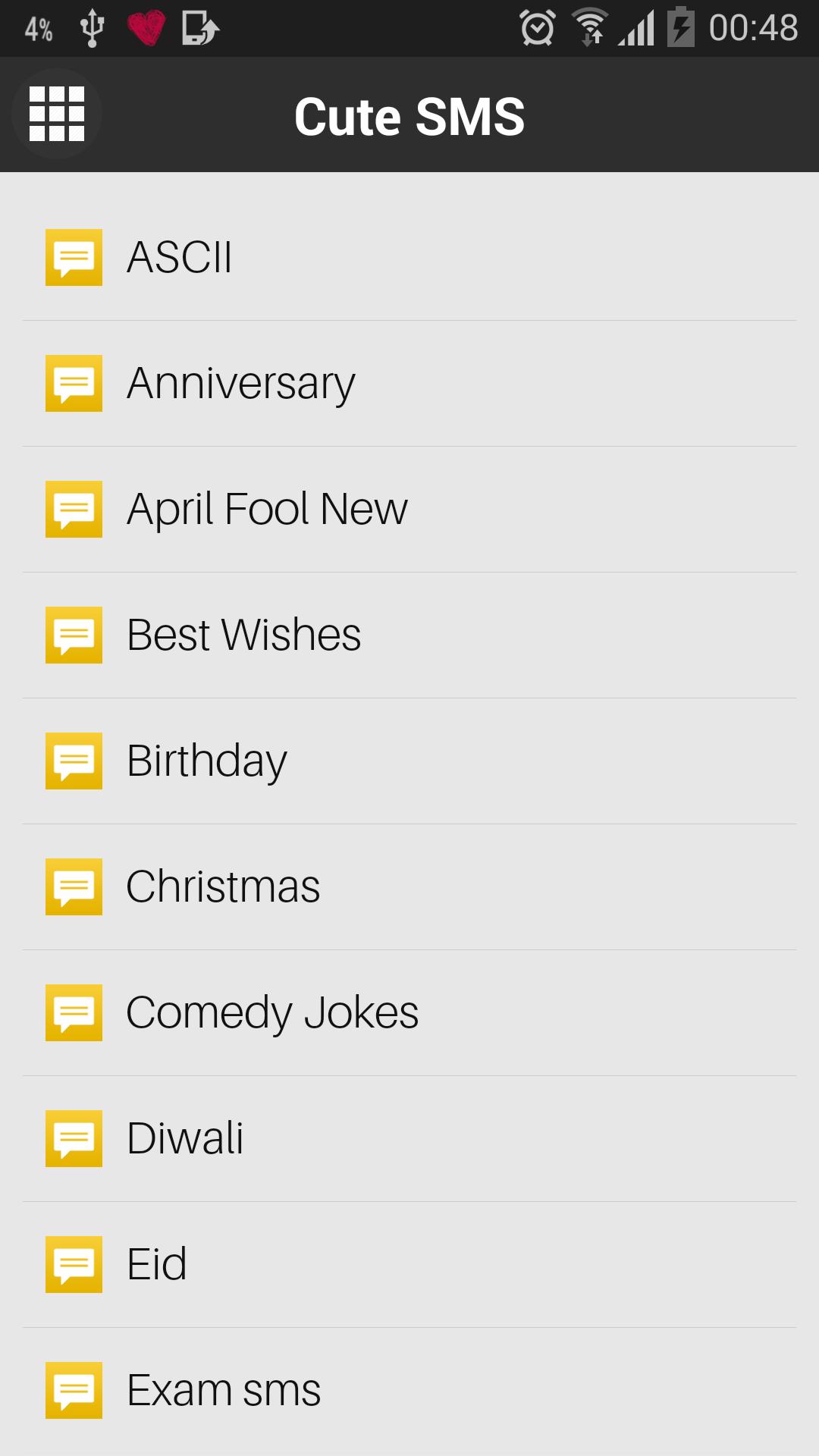Click the message icon beside Christmas

coord(74,886)
